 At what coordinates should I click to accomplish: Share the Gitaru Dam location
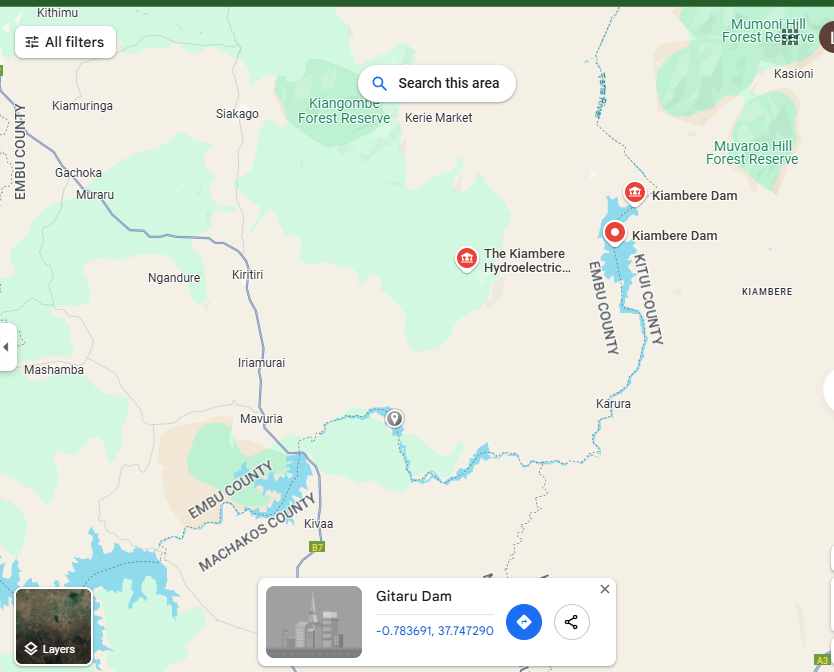571,622
